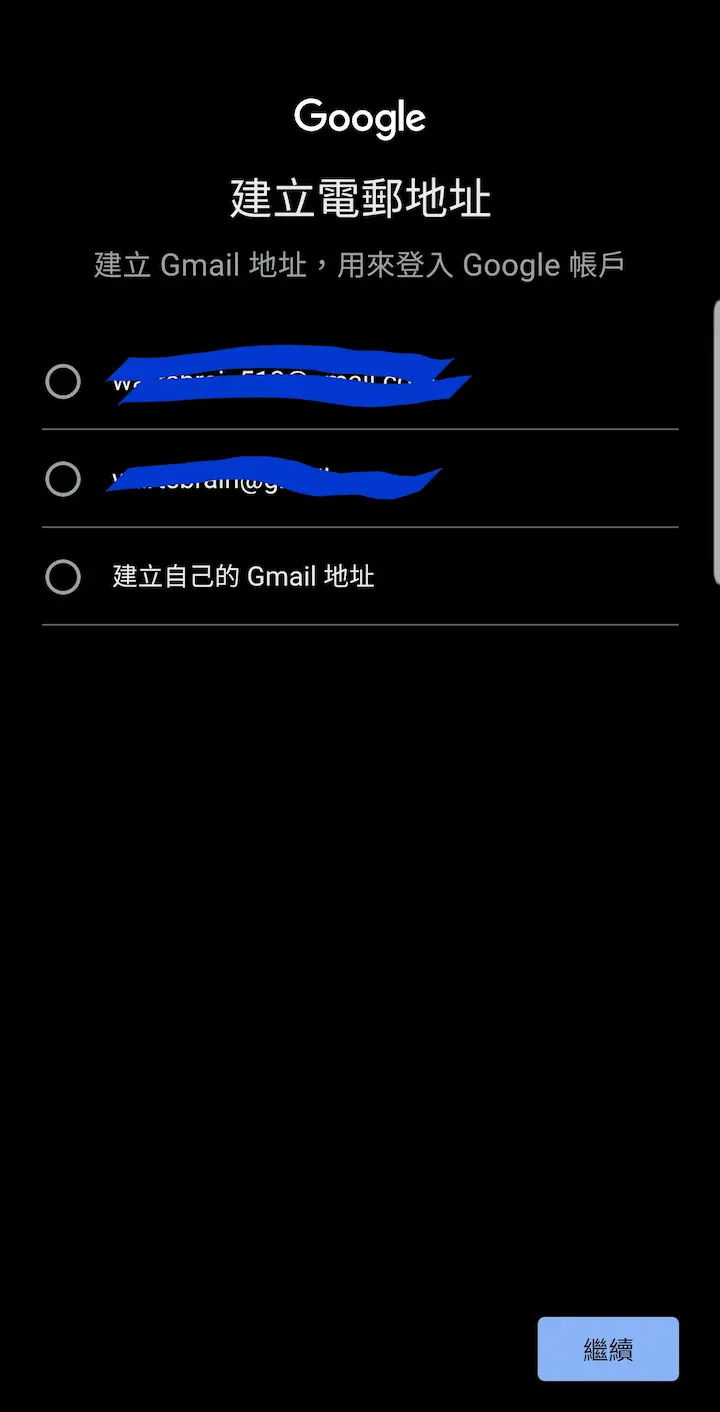Click the empty black background area
The image size is (720, 1412).
pos(360,900)
